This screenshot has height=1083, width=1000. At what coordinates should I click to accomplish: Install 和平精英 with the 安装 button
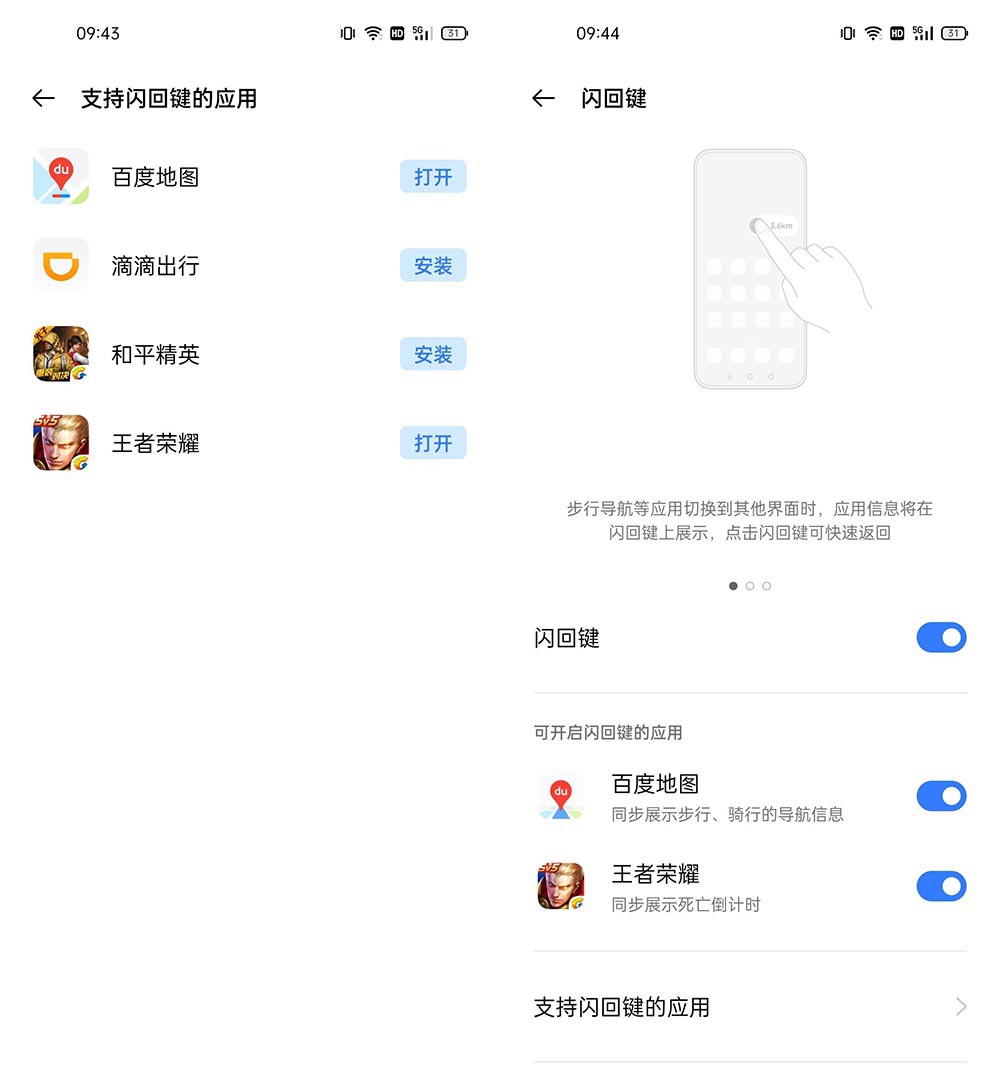[x=433, y=354]
